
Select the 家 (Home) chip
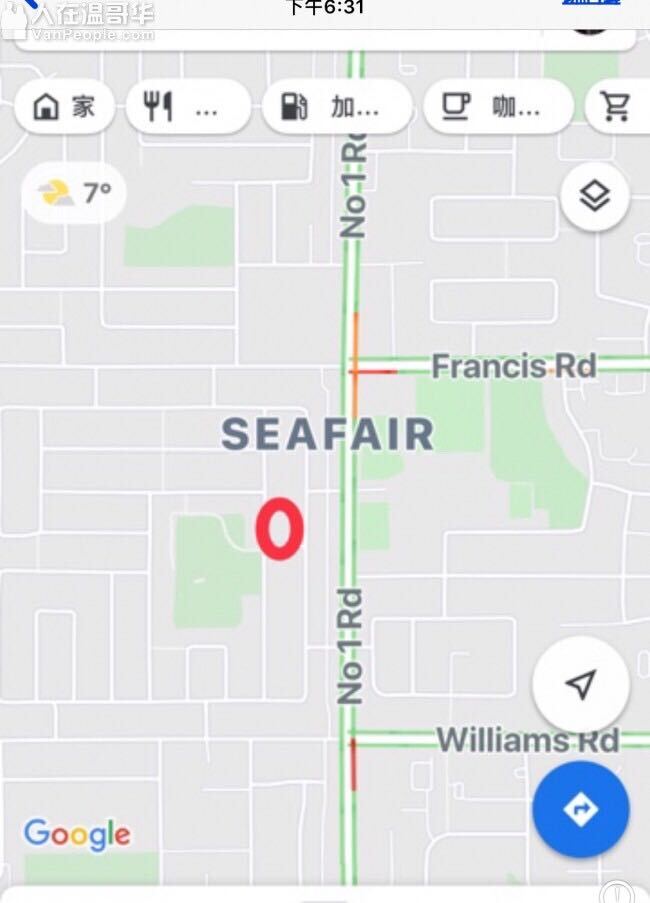pos(65,107)
